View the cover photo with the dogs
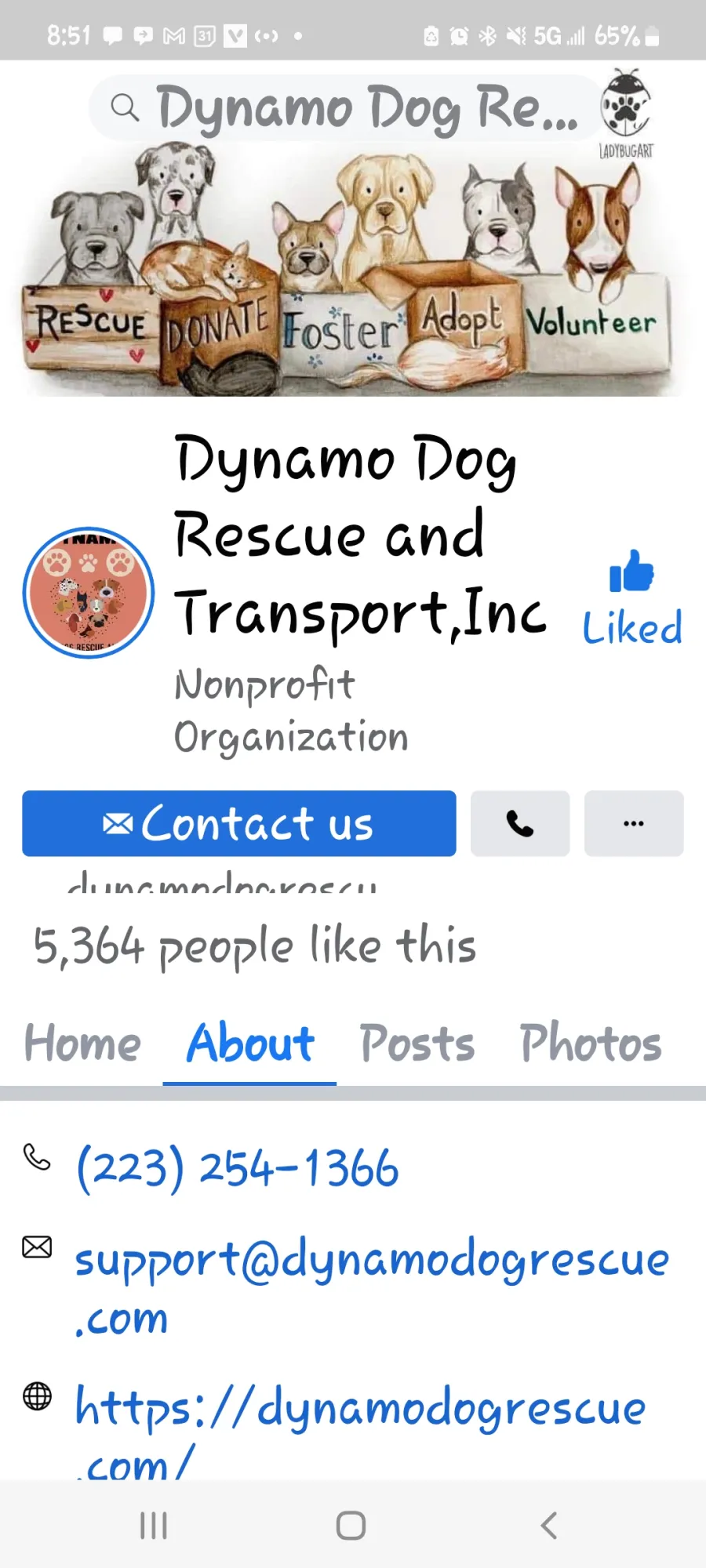The height and width of the screenshot is (1568, 706). pos(352,267)
